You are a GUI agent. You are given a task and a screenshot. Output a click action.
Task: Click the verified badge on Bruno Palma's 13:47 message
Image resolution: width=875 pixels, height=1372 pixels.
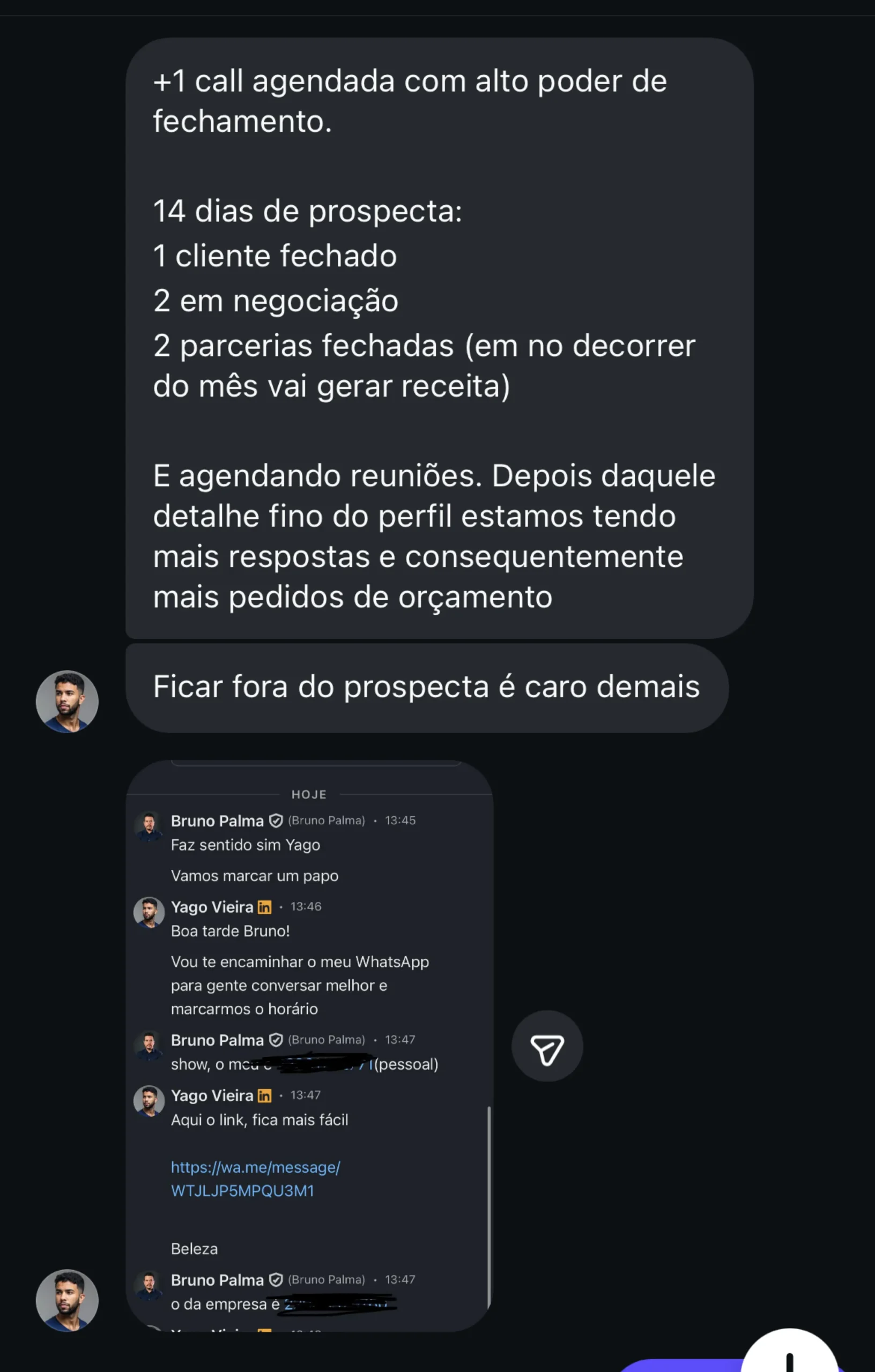pyautogui.click(x=276, y=1039)
